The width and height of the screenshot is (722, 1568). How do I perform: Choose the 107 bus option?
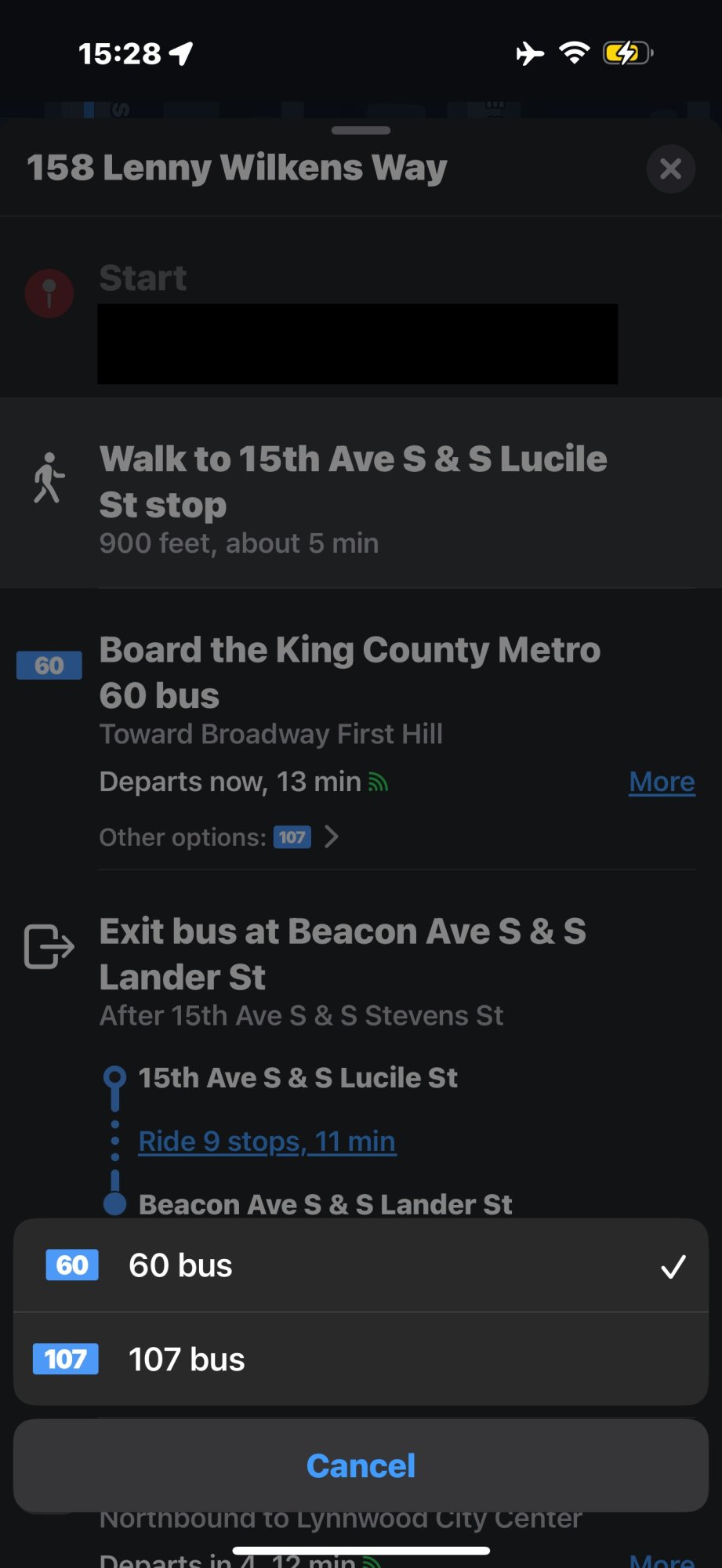[361, 1359]
